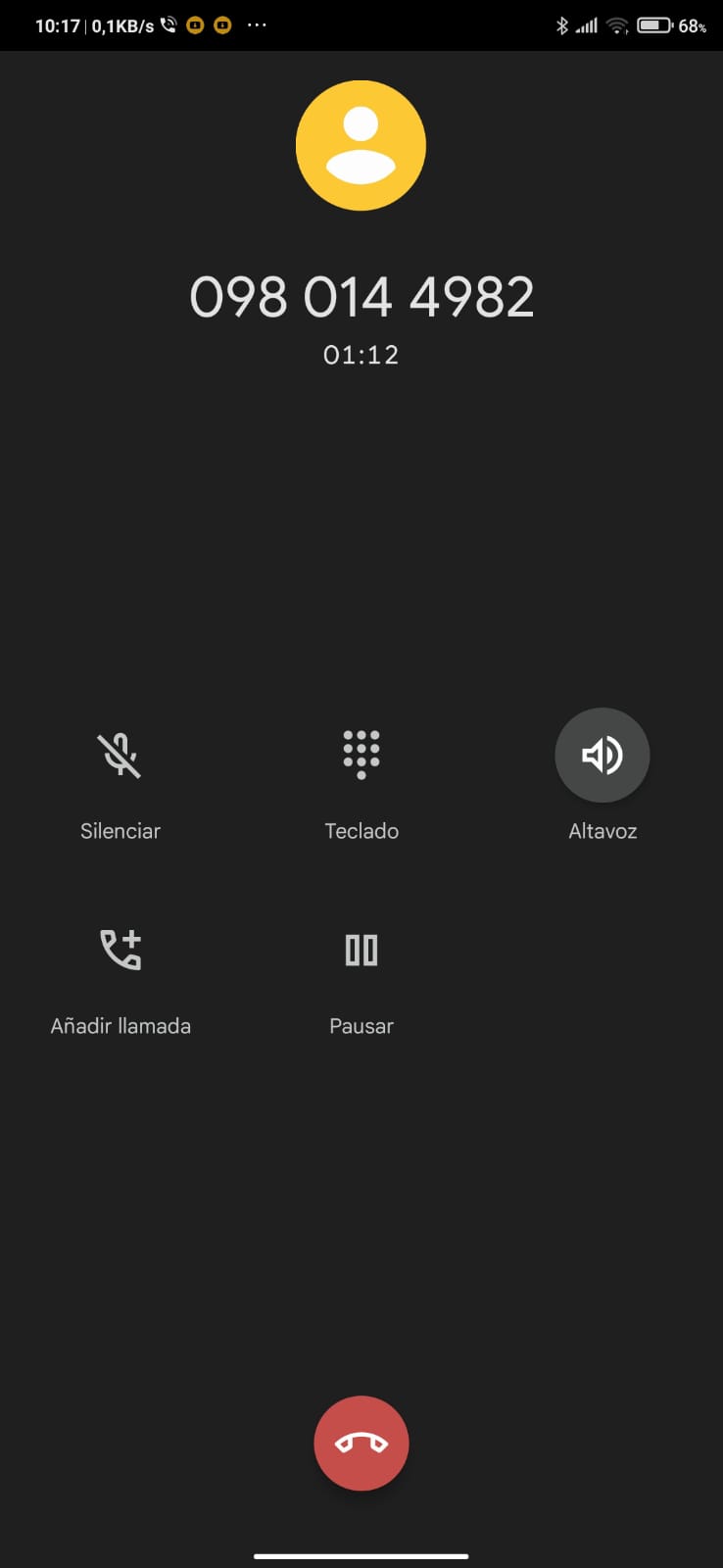Put the call on hold with Pausar
This screenshot has width=723, height=1568.
[361, 951]
